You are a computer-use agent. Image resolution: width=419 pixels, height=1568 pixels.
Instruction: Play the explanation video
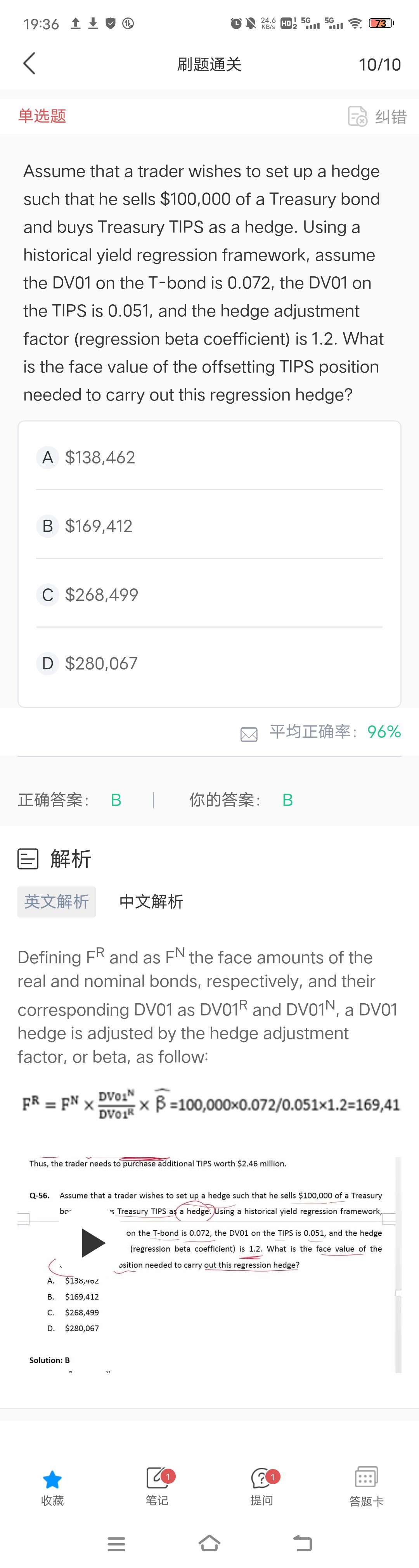(92, 1243)
